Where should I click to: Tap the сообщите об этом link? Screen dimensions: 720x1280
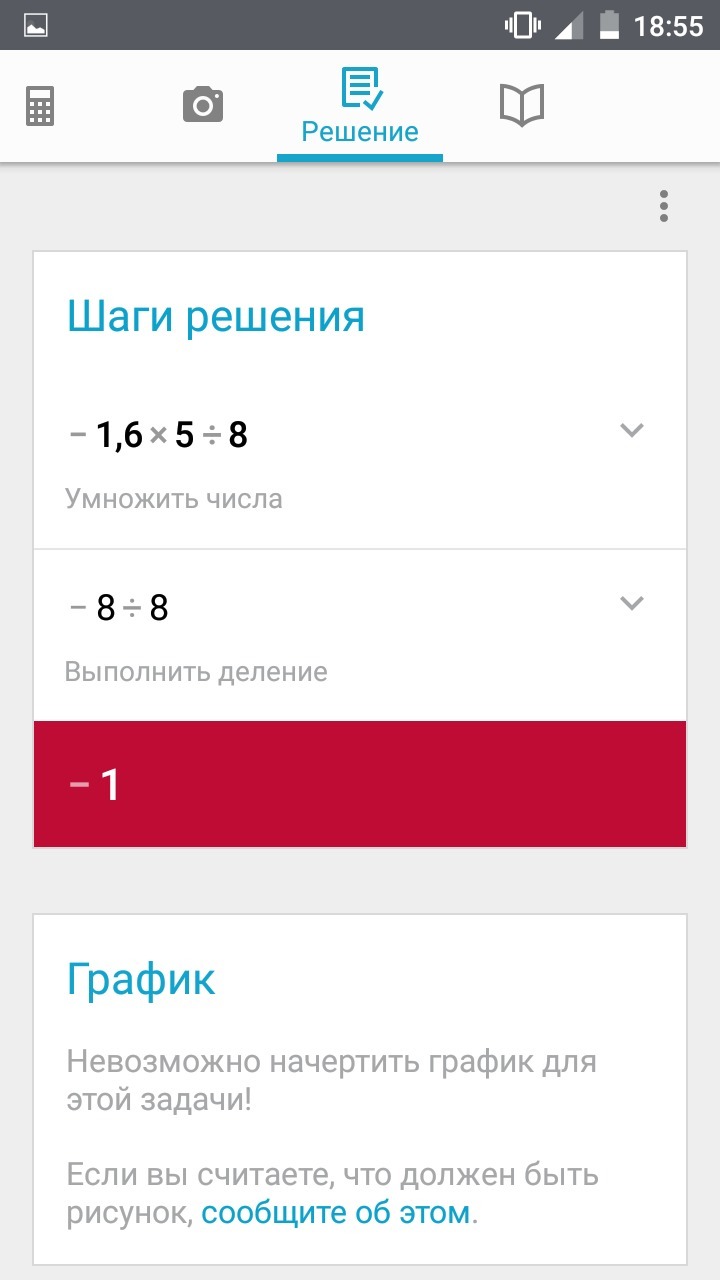pos(335,1213)
